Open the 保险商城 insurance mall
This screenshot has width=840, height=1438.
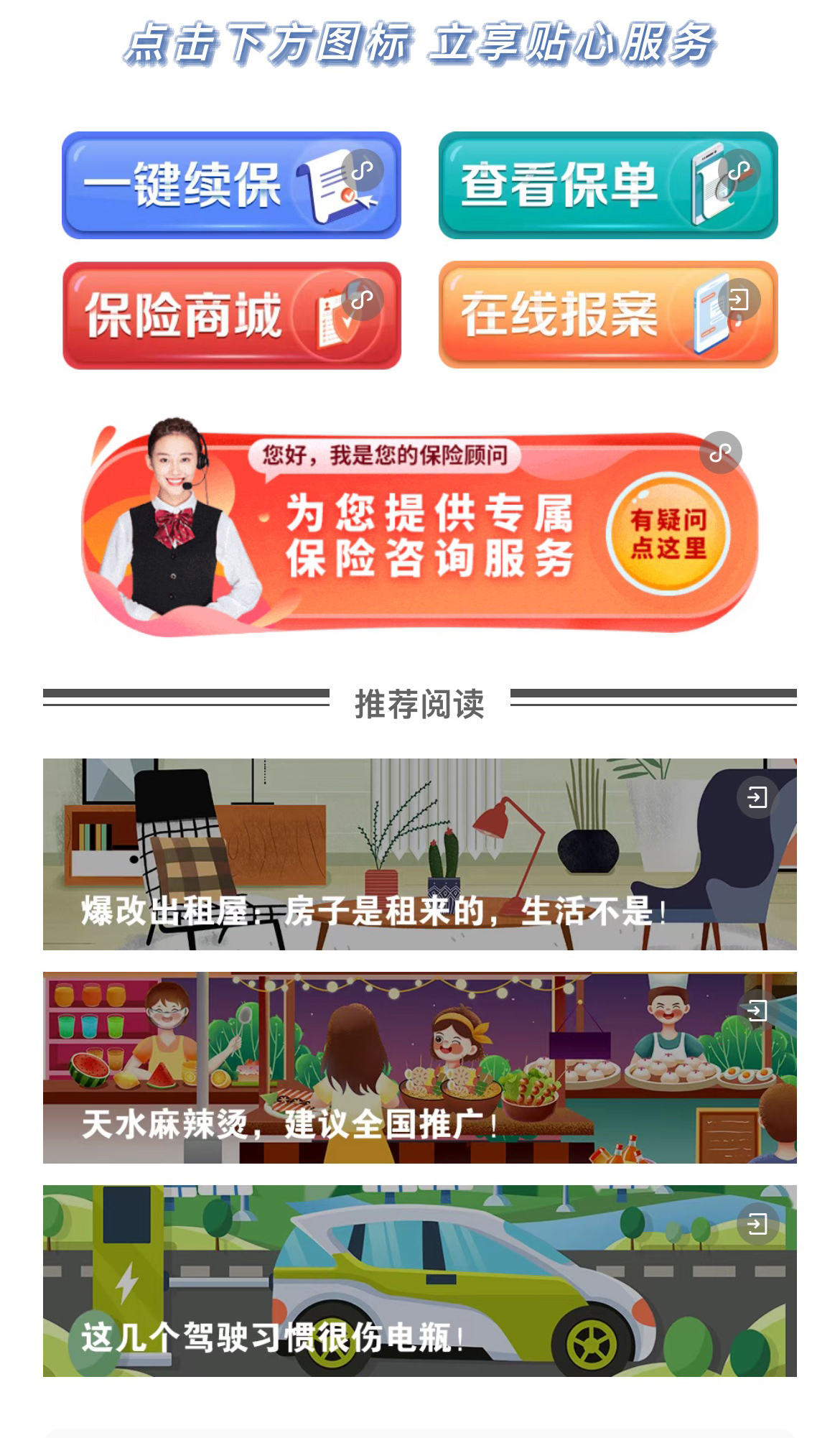231,315
